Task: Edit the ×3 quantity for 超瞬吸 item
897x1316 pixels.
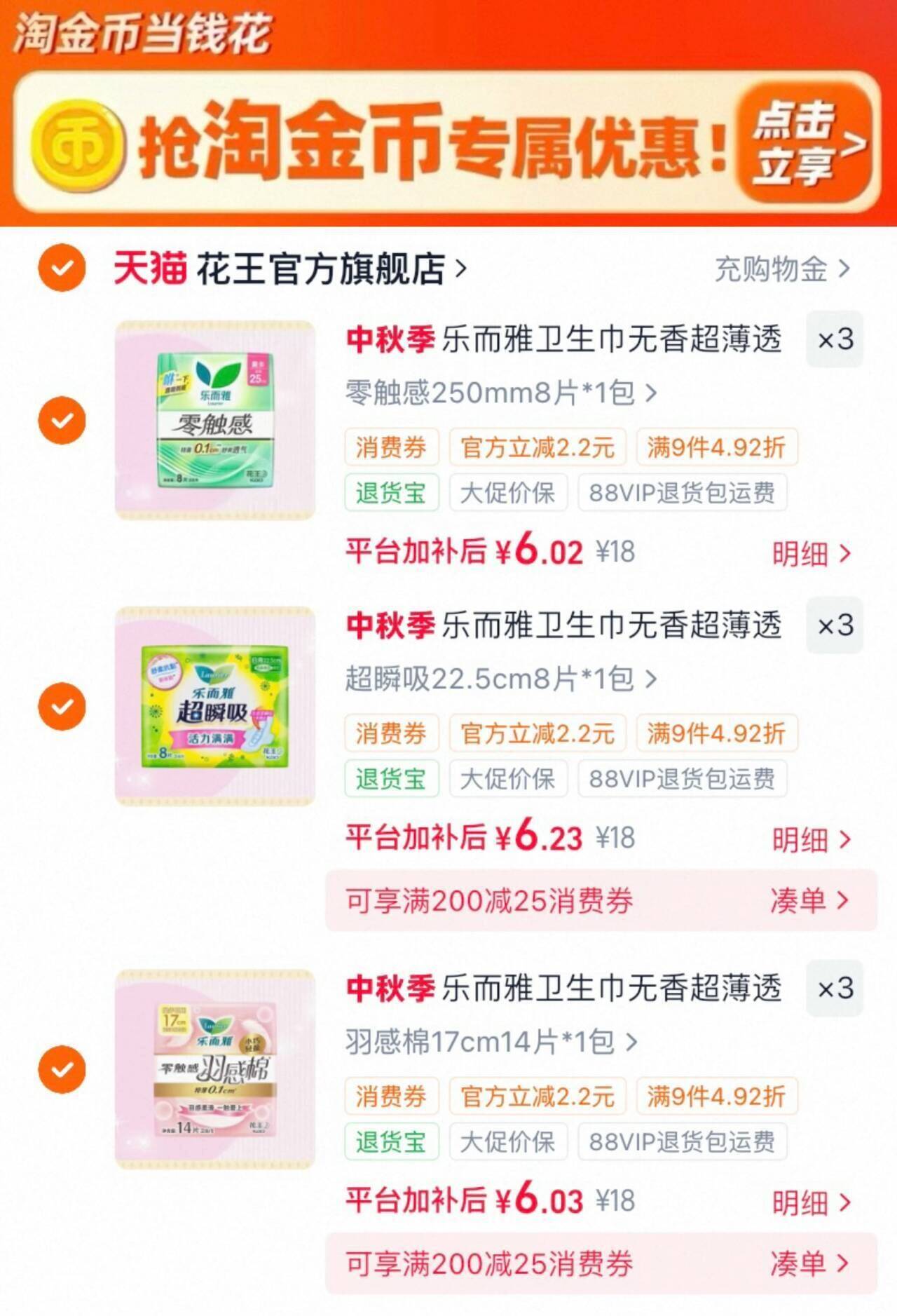Action: click(835, 625)
